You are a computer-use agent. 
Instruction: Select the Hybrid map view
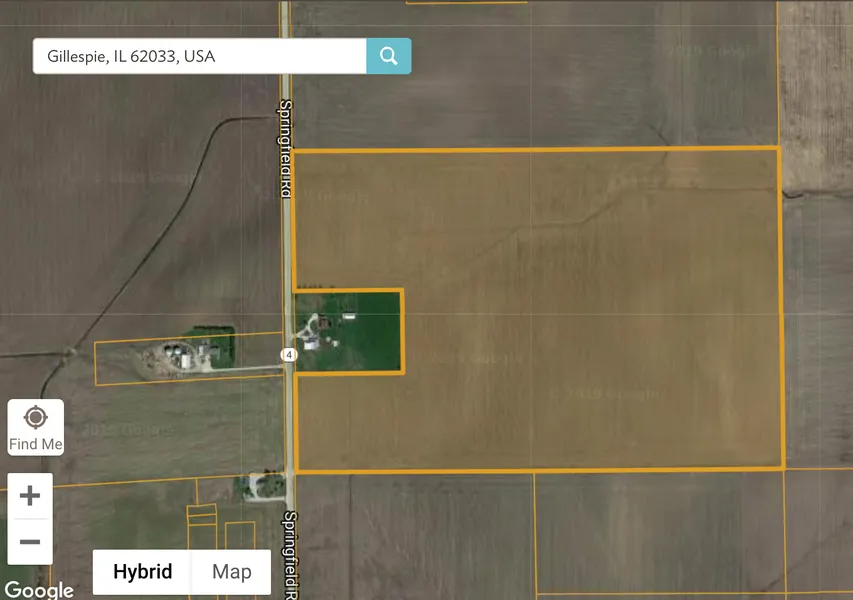pos(142,572)
